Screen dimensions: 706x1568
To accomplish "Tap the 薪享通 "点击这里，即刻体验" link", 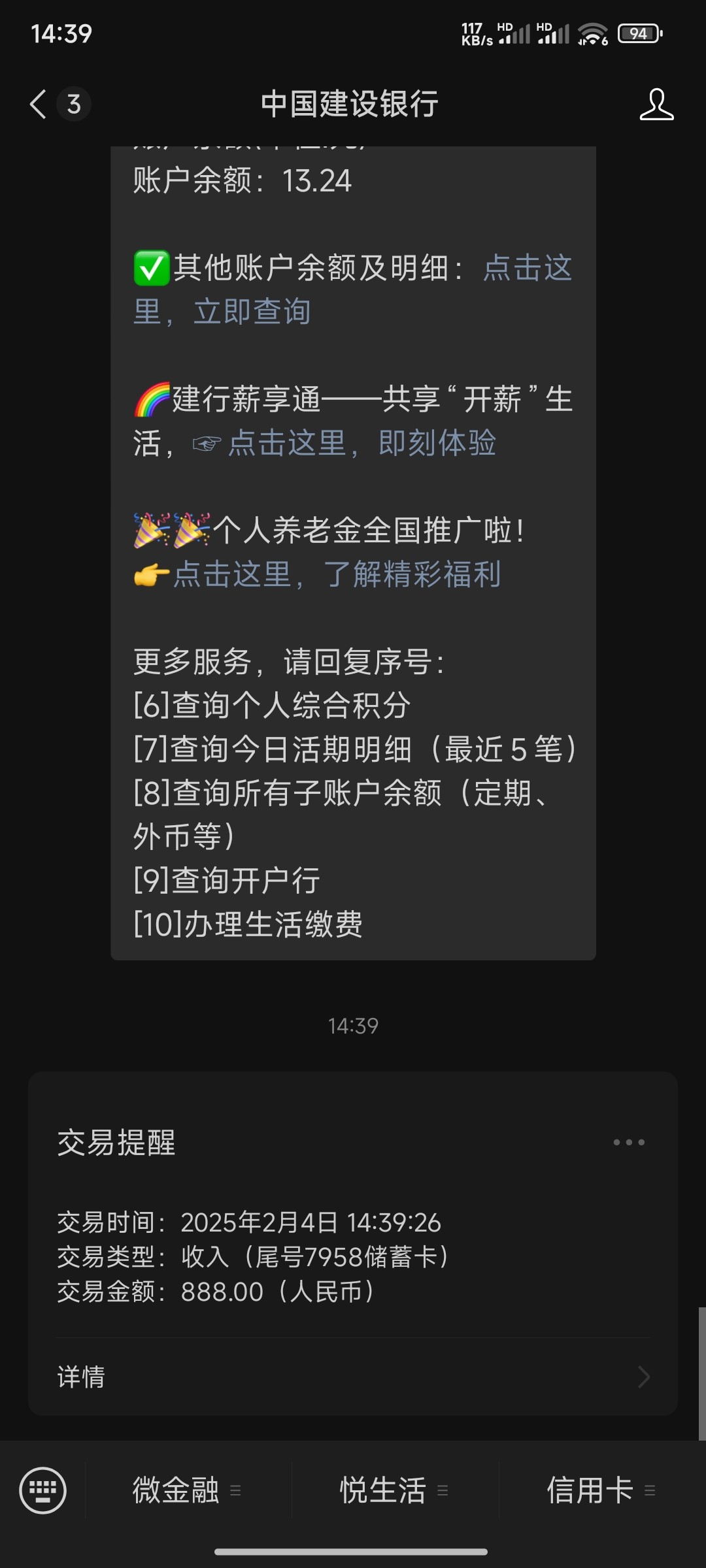I will (361, 444).
